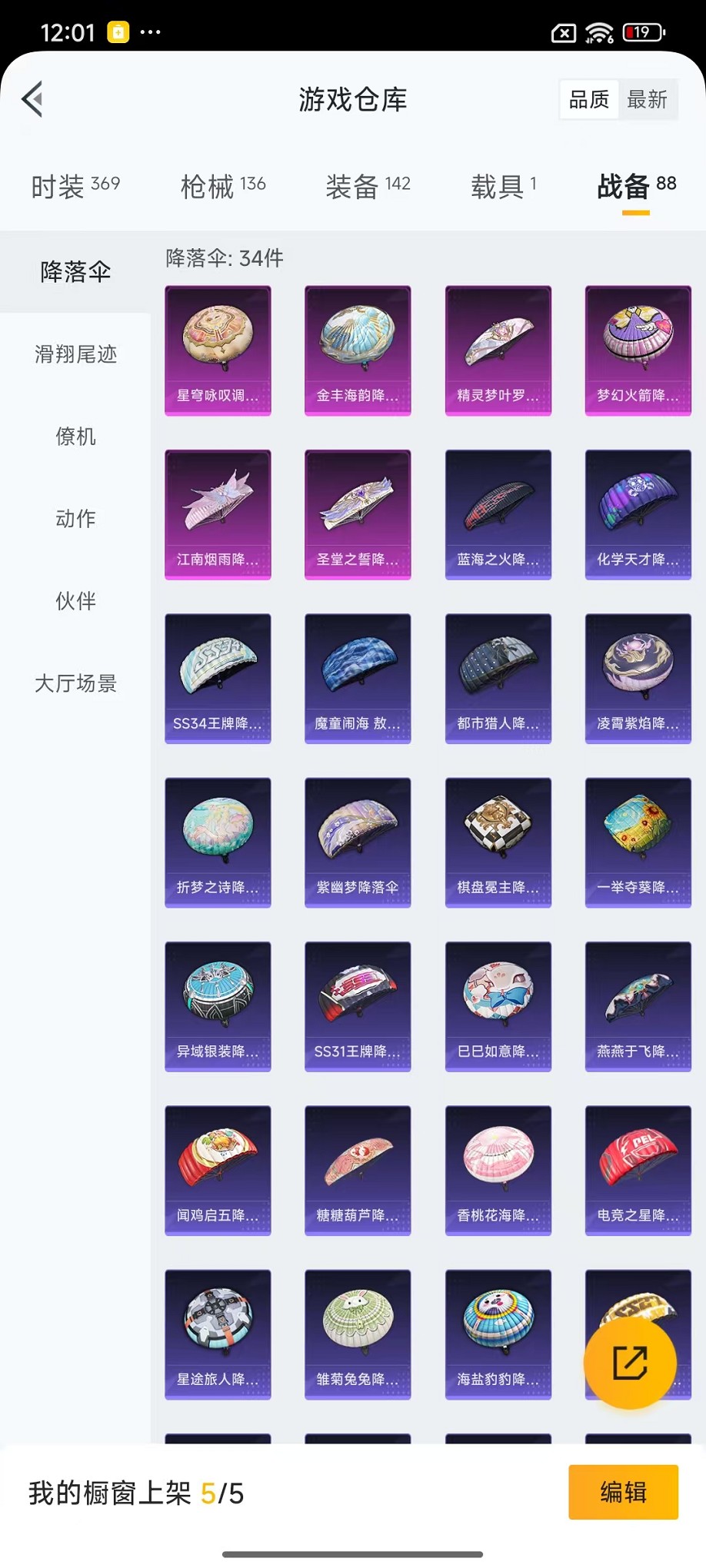This screenshot has height=1568, width=706.
Task: Open the 电竞之星 parachute item
Action: coord(638,1170)
